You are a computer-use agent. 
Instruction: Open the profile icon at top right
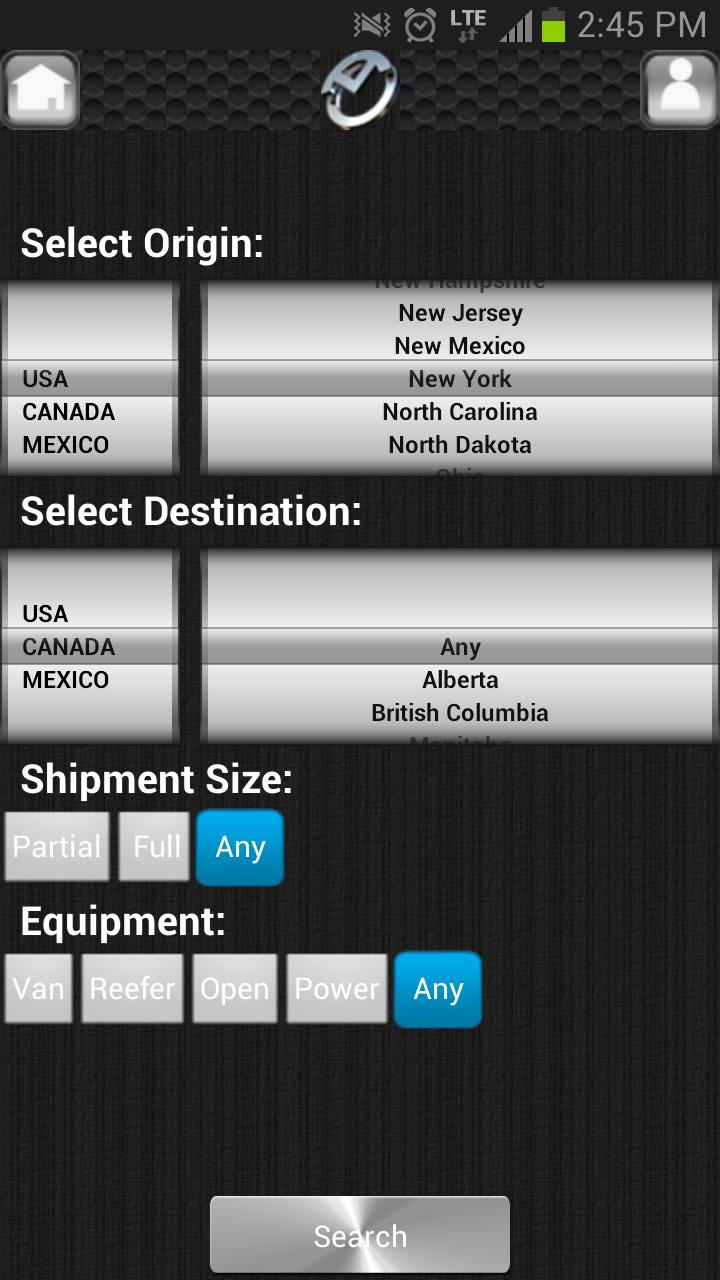(680, 90)
